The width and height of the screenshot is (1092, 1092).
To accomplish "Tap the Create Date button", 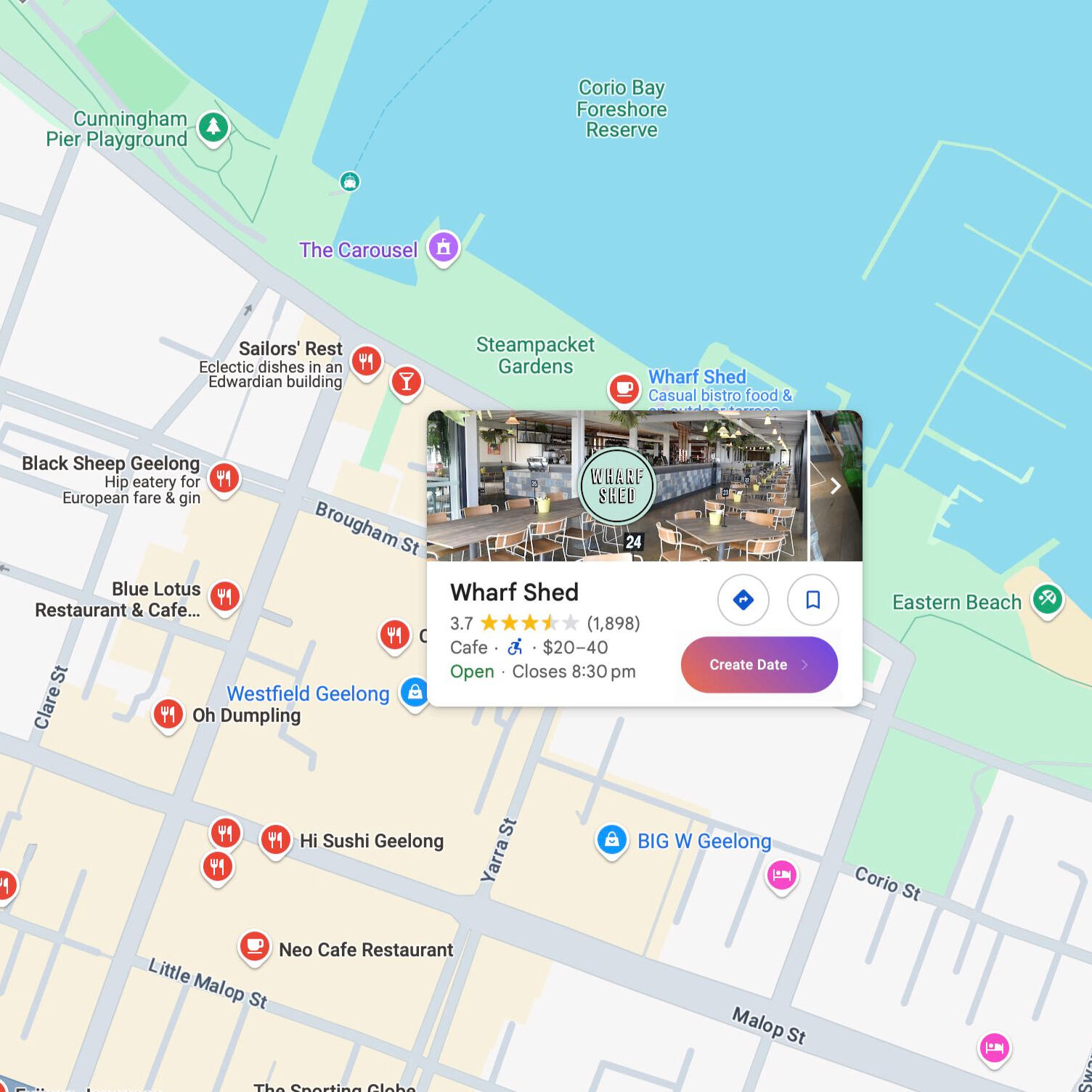I will 759,664.
